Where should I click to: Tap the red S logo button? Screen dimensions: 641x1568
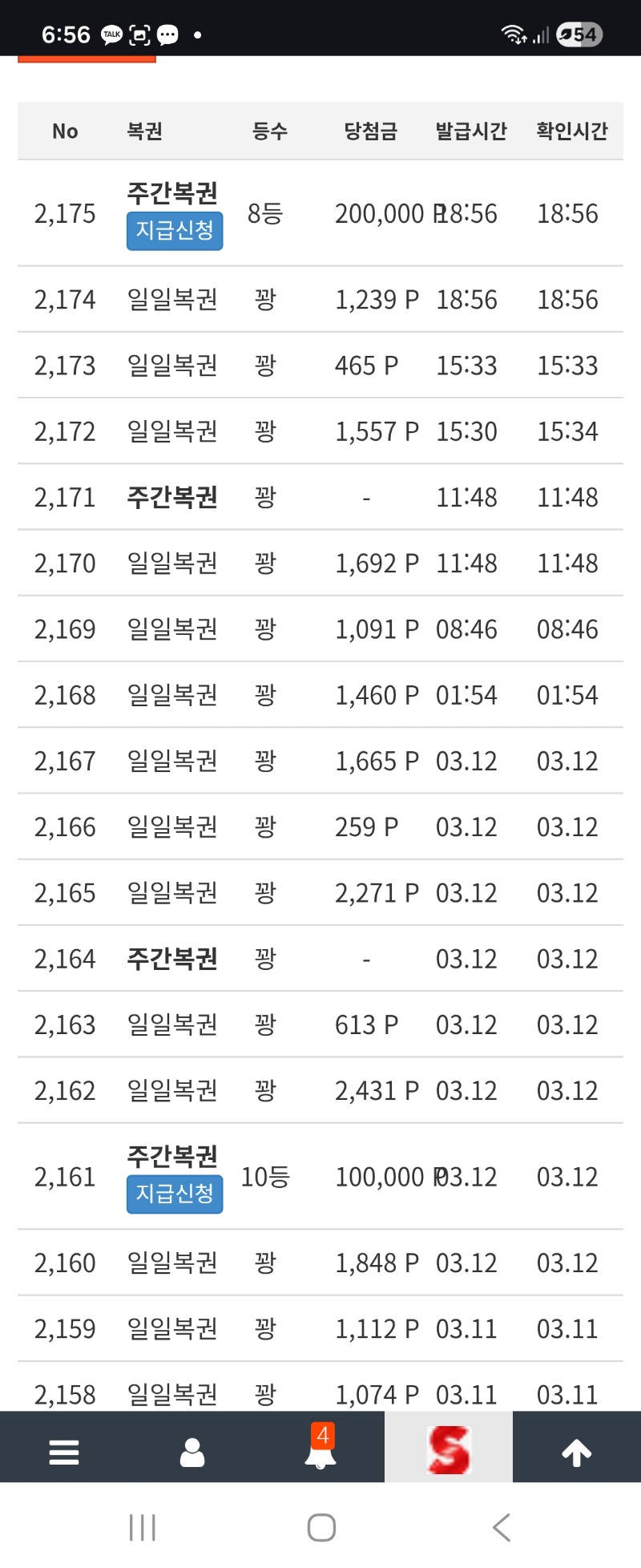pos(449,1449)
